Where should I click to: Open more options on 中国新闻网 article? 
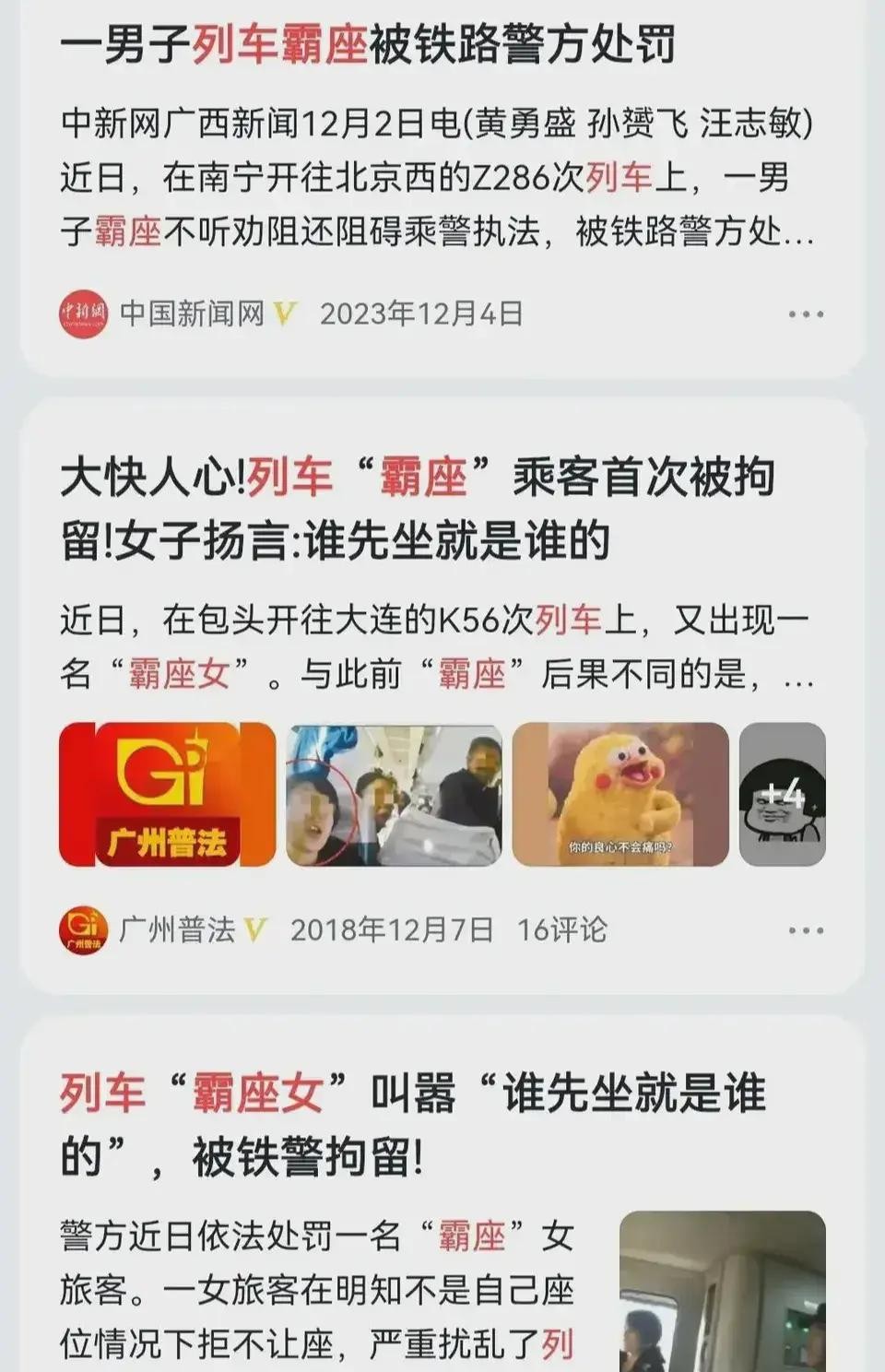coord(806,314)
